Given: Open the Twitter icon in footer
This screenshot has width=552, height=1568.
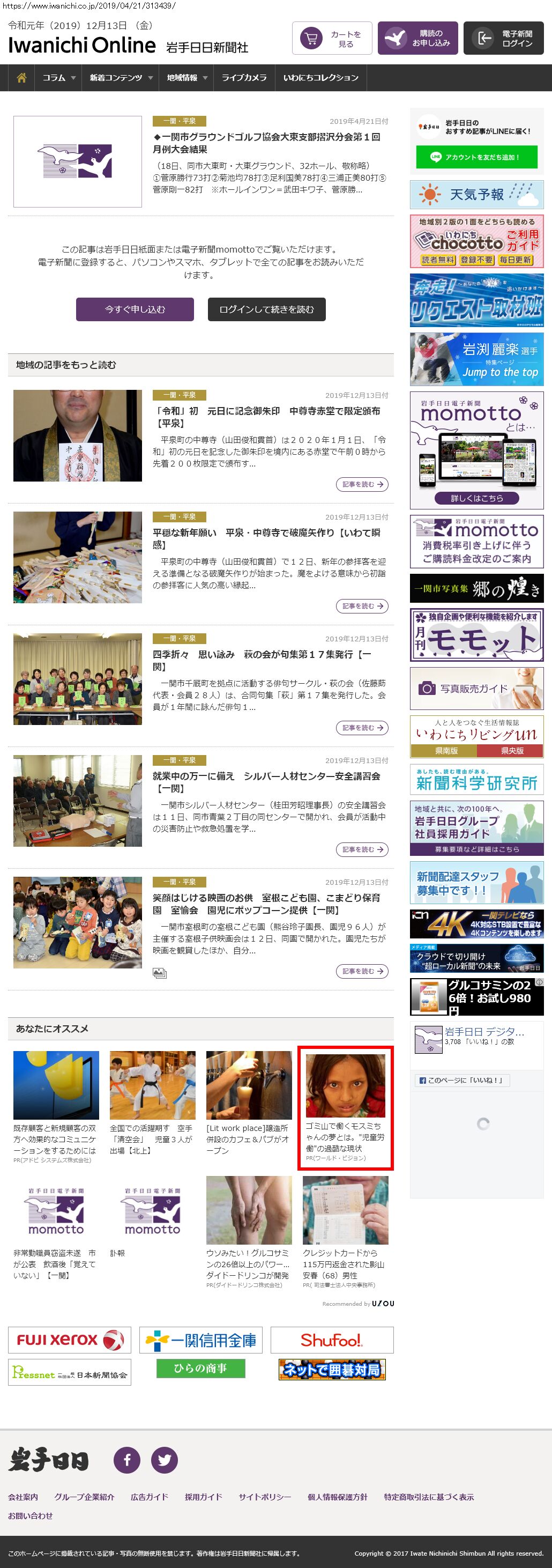Looking at the screenshot, I should click(x=165, y=1460).
